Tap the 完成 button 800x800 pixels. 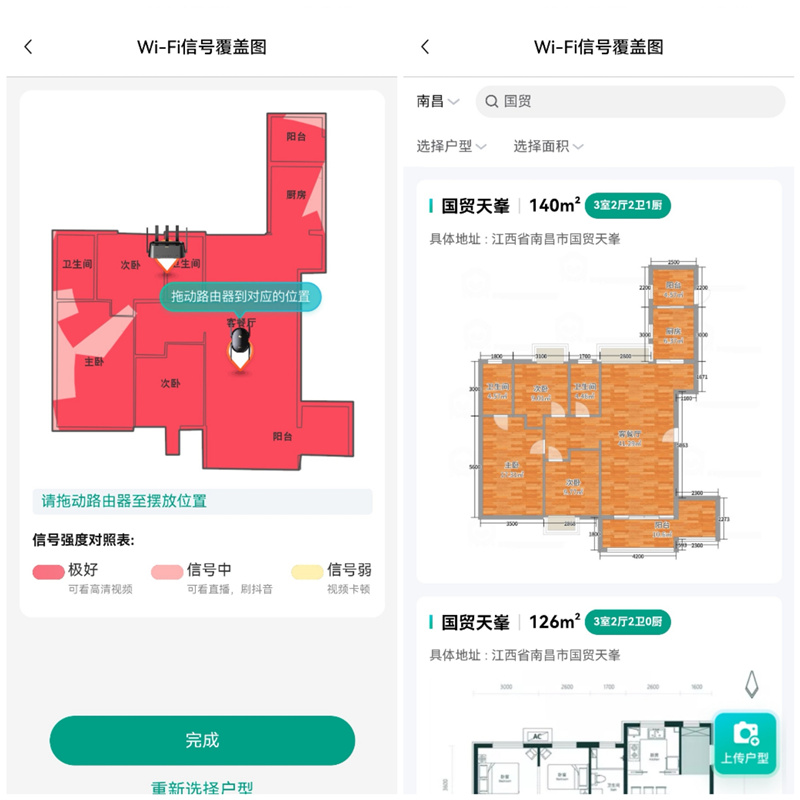[202, 740]
